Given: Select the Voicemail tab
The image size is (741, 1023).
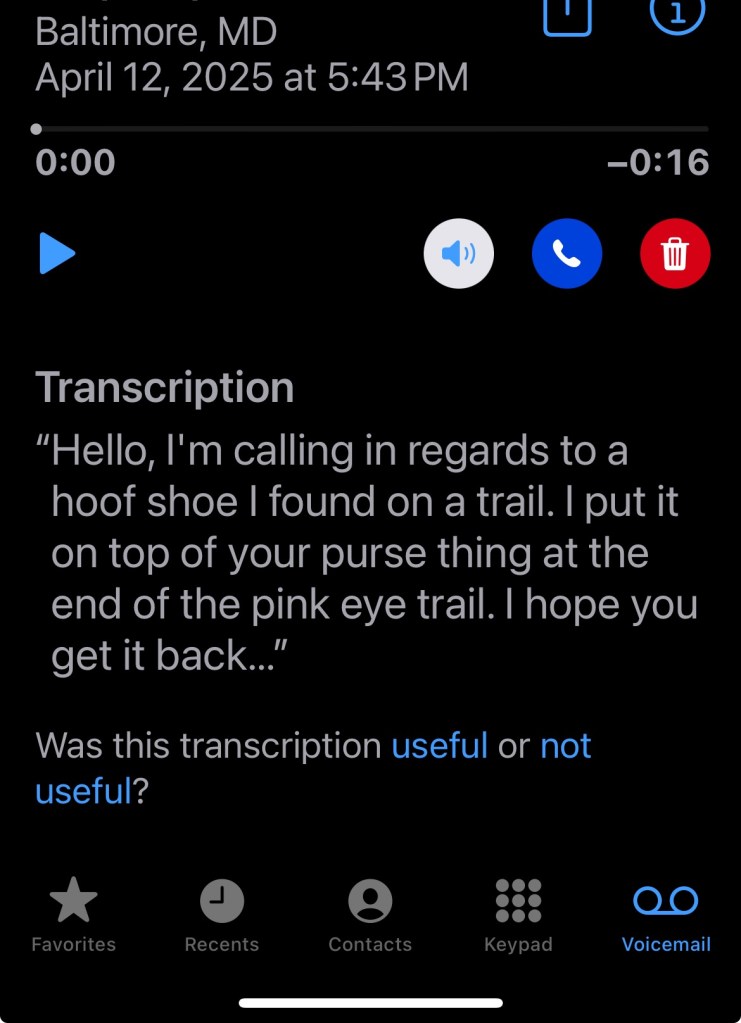Looking at the screenshot, I should click(666, 916).
